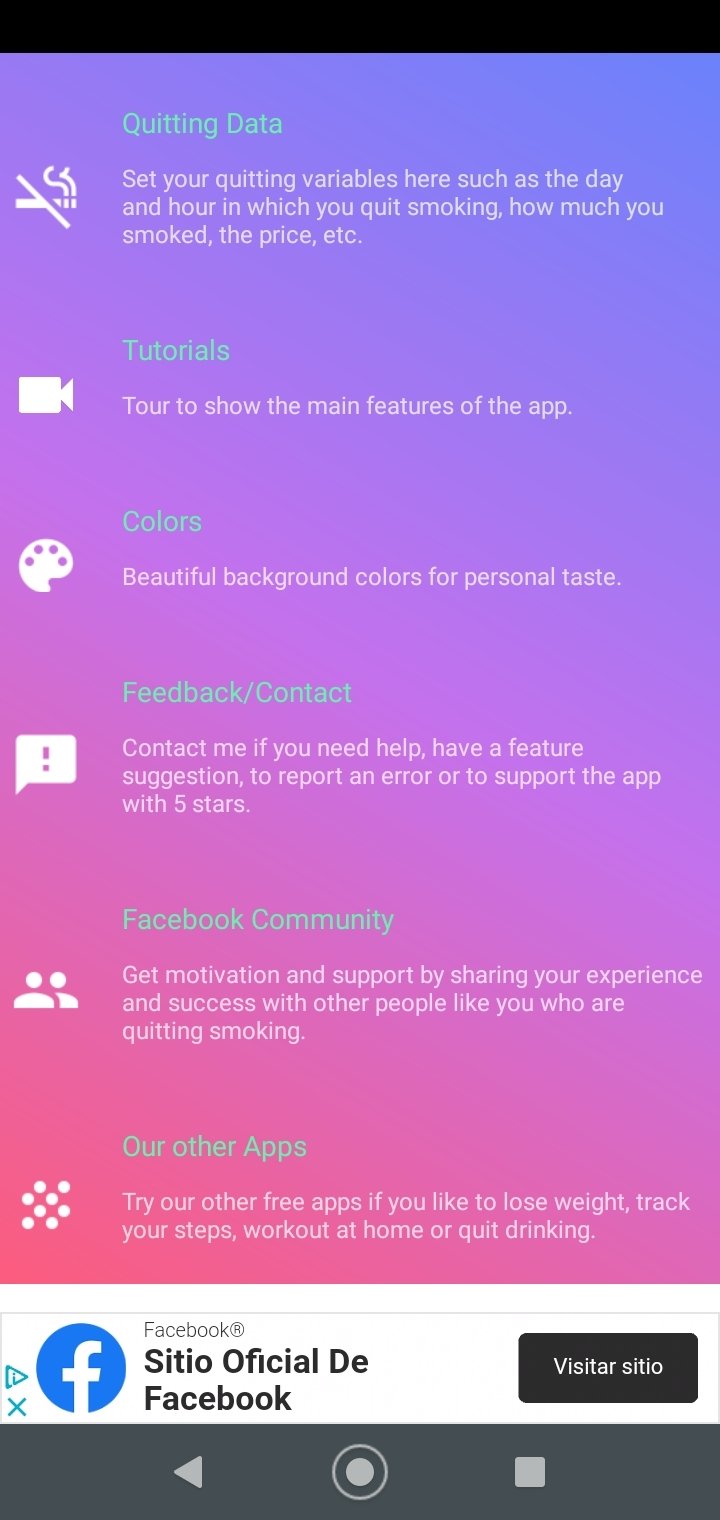Open the Colors background options
The image size is (720, 1520).
coord(360,550)
